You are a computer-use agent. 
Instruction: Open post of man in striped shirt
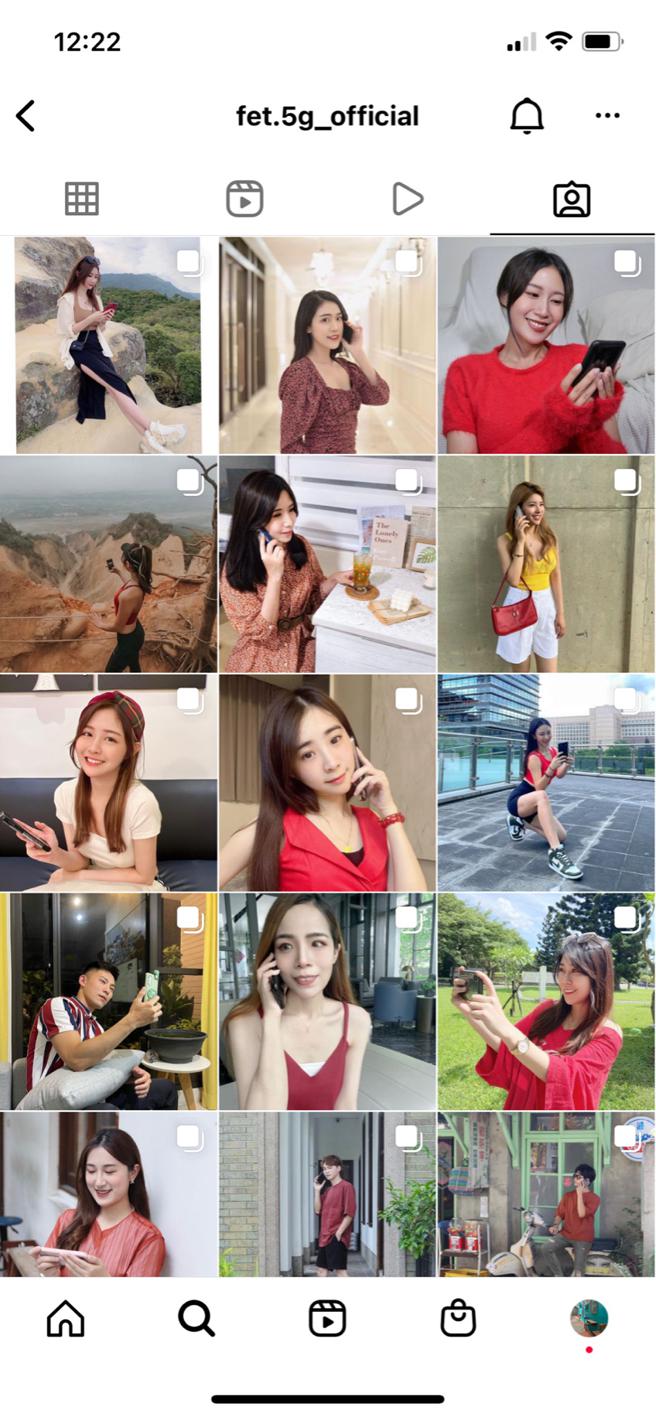tap(108, 1001)
